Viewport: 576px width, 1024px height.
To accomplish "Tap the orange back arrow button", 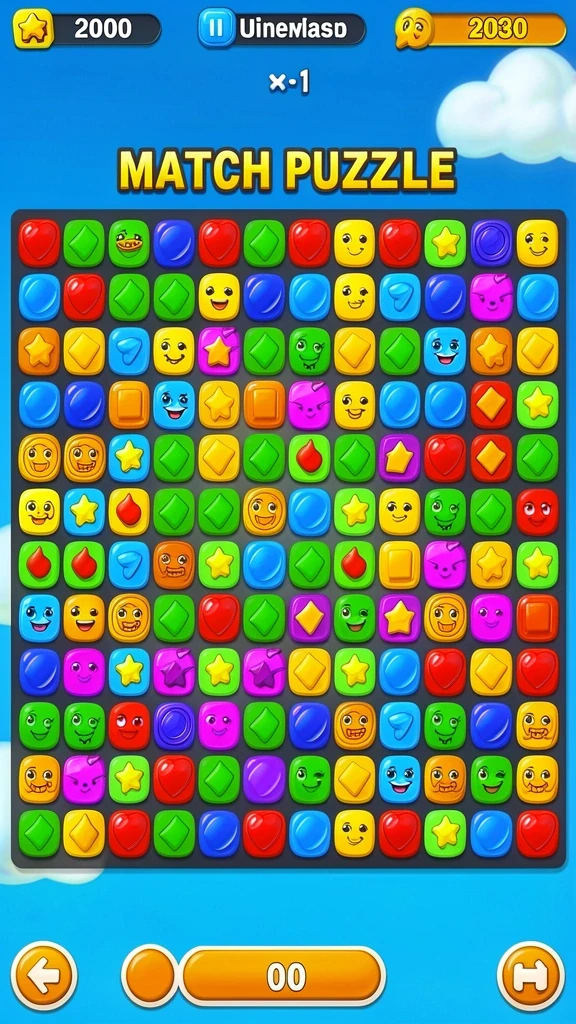I will 44,976.
